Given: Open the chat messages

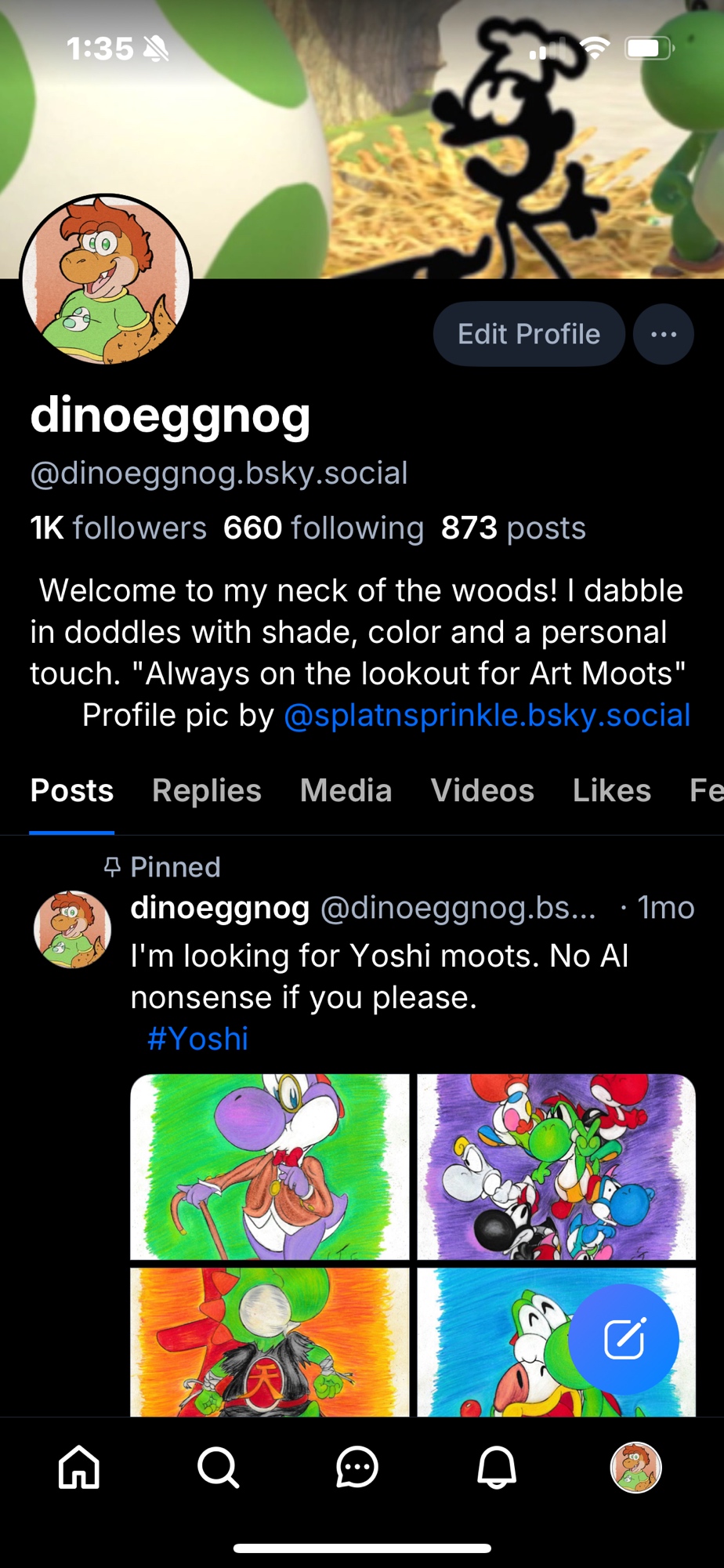Looking at the screenshot, I should (x=357, y=1467).
